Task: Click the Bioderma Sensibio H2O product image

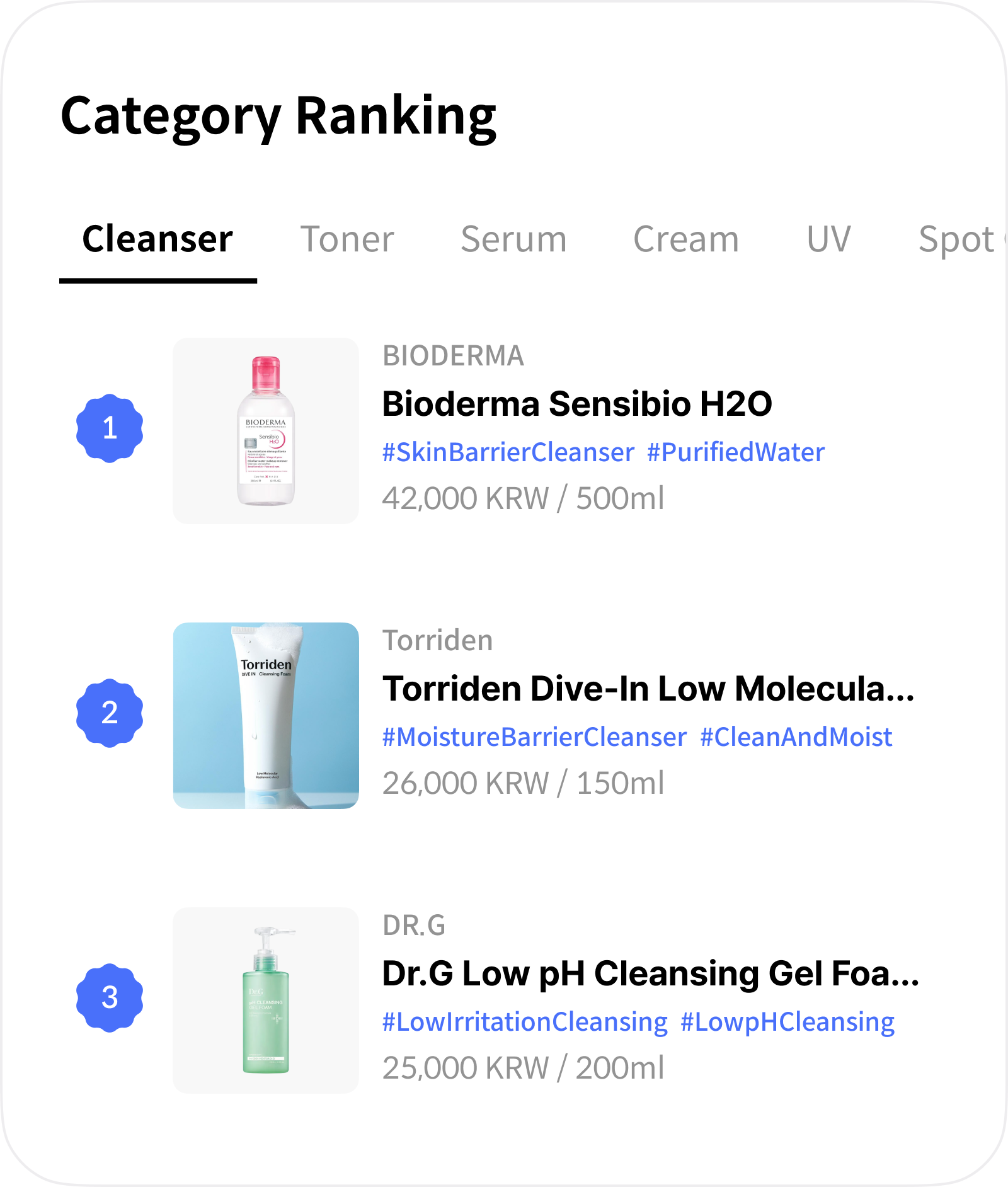Action: [x=265, y=432]
